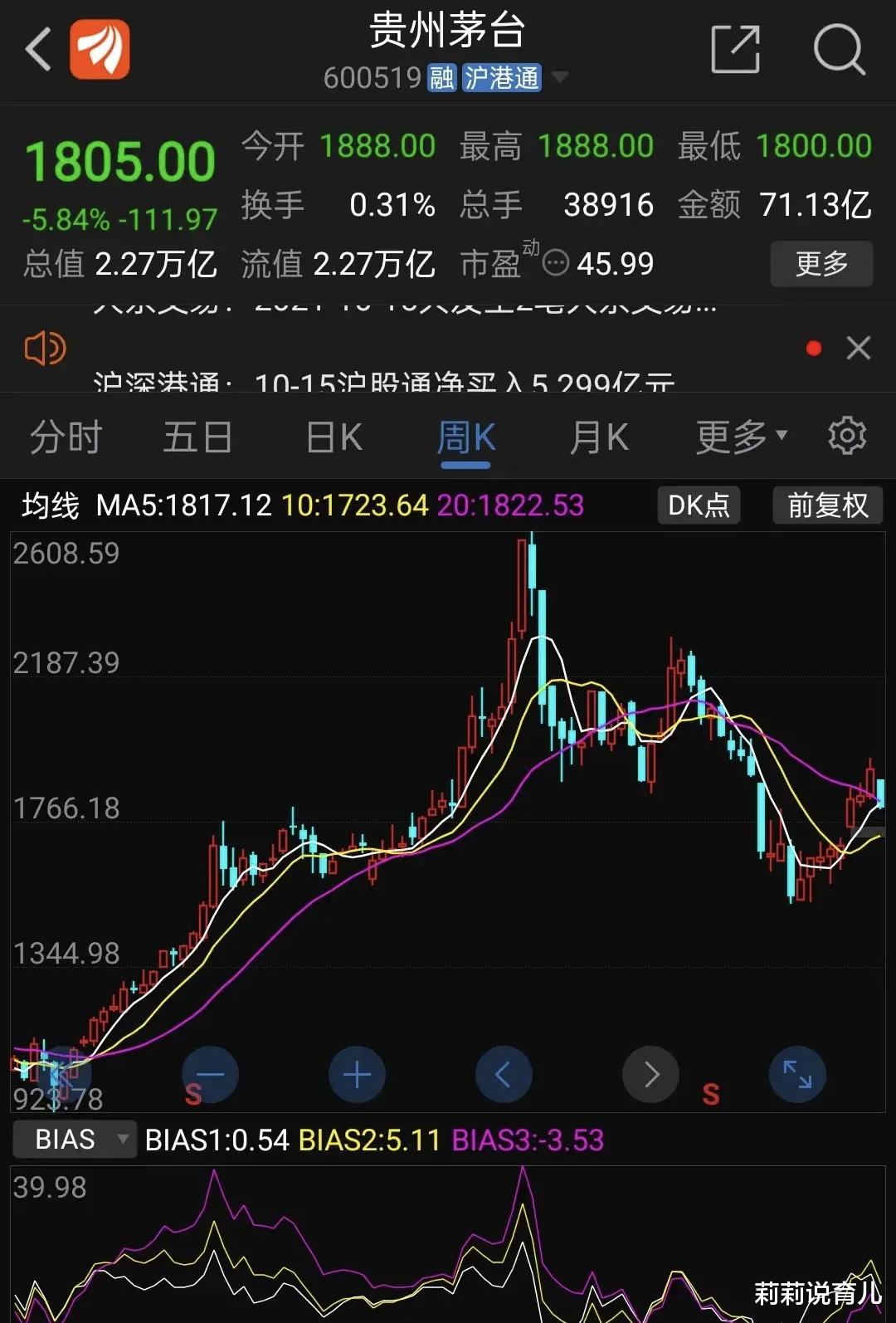Tap the back arrow to exit stock detail
Screen dimensions: 896x1323
pos(37,50)
